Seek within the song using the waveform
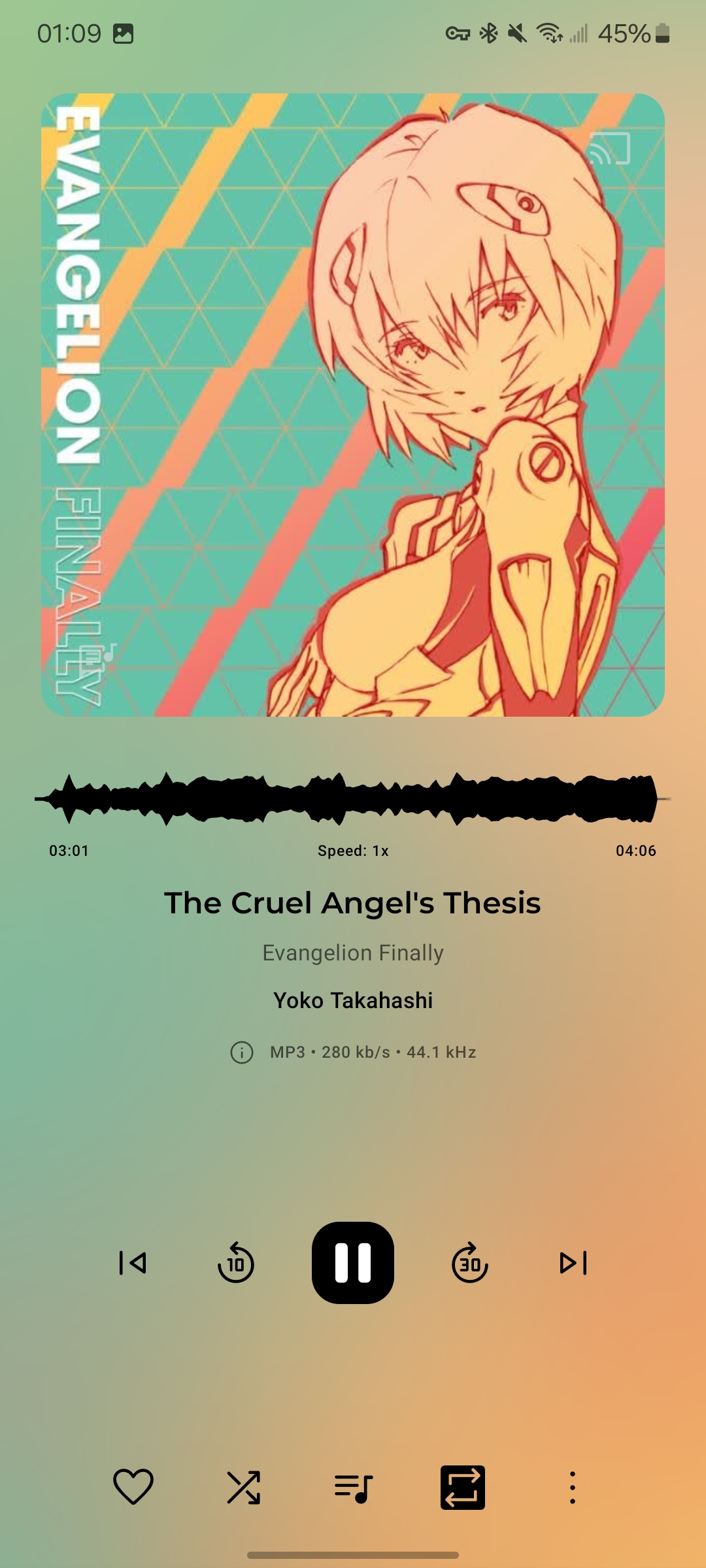 tap(353, 798)
